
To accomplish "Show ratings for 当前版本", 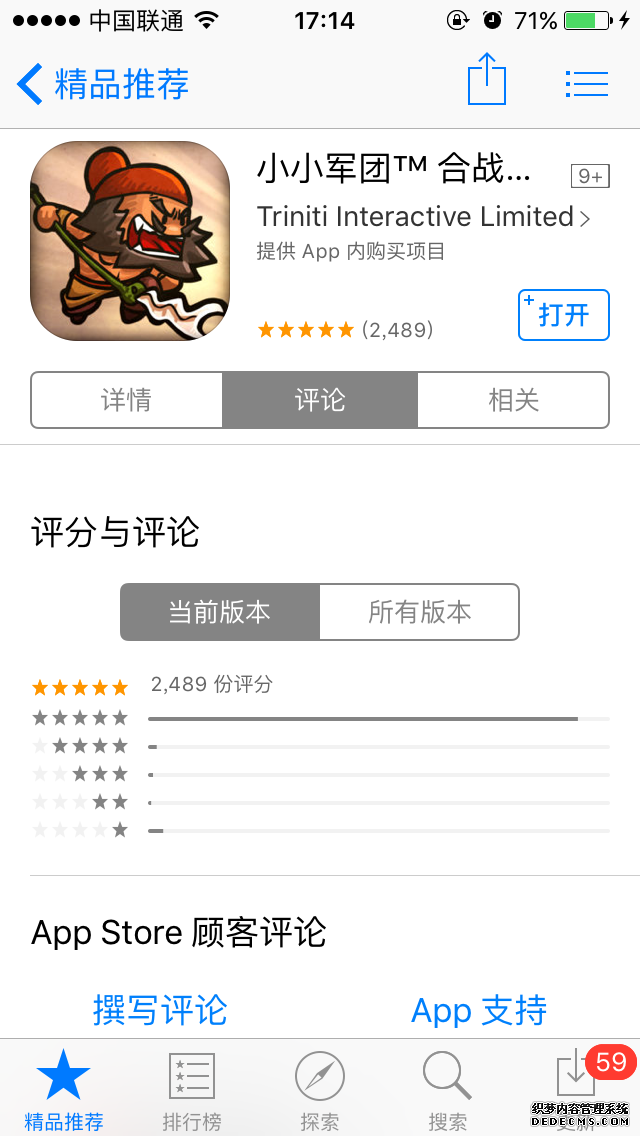I will (220, 612).
